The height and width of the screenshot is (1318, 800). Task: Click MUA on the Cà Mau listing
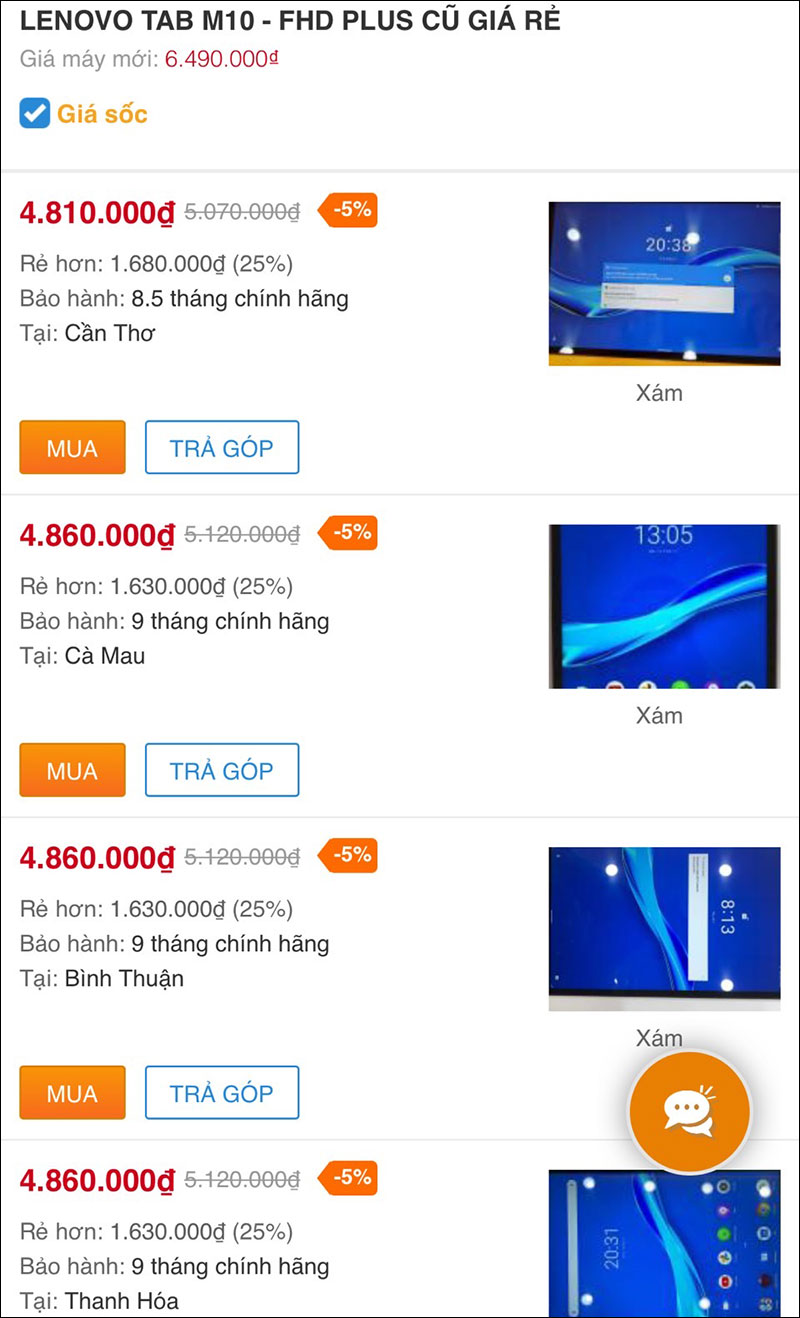pos(71,770)
